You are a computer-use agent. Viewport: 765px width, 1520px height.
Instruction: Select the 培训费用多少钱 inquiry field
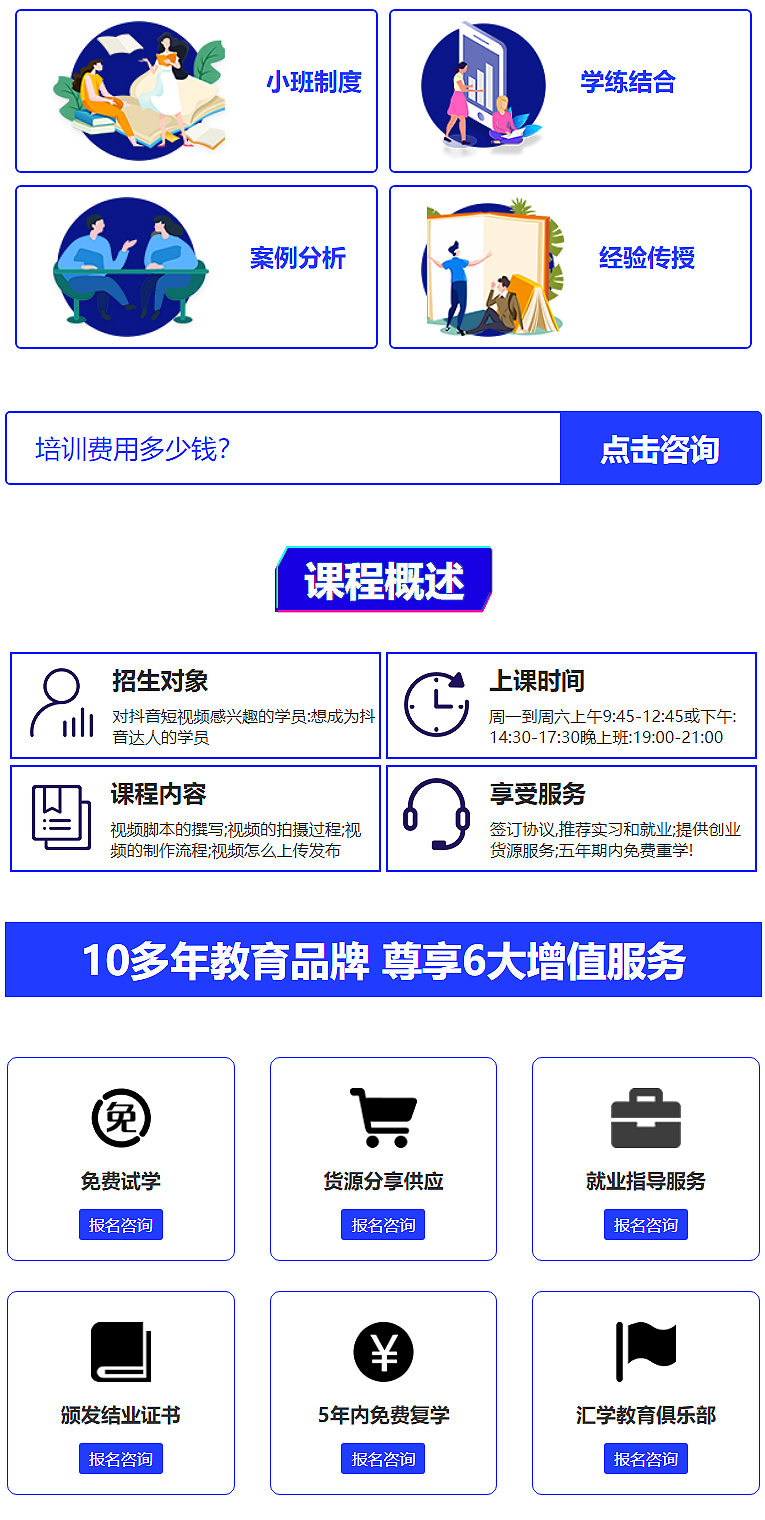click(284, 449)
